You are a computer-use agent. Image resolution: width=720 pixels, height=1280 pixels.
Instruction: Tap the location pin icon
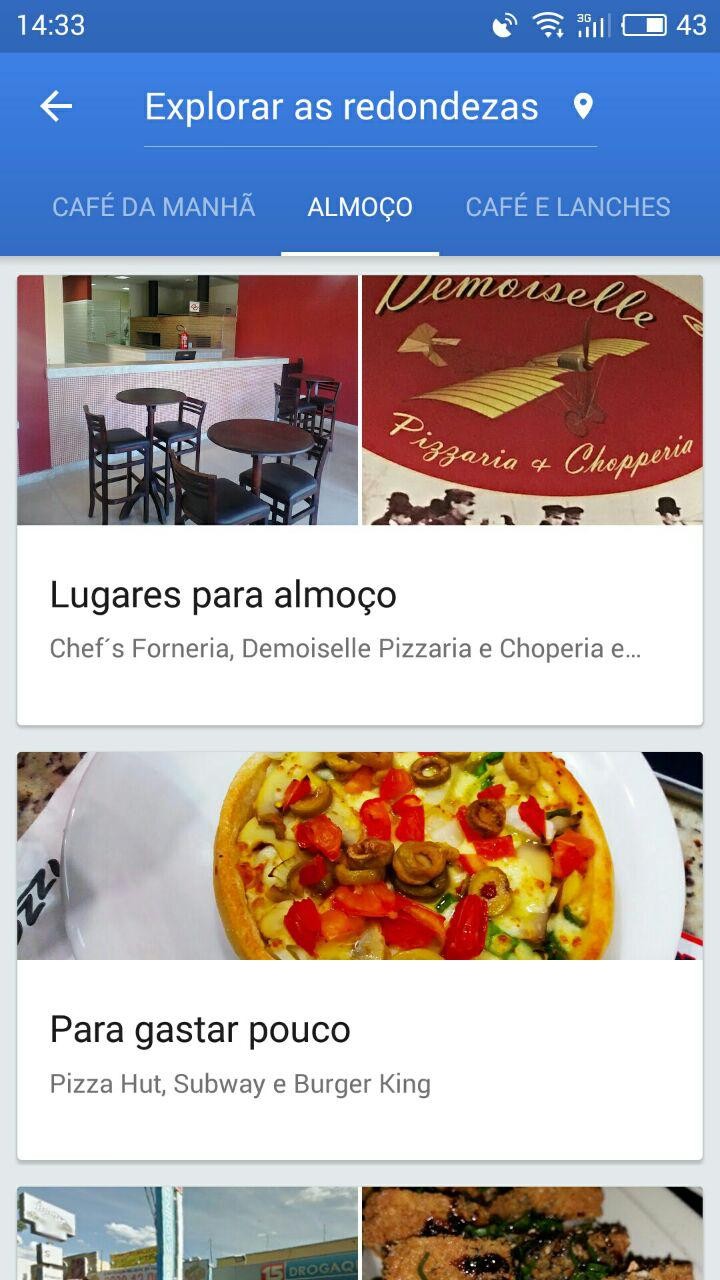(x=583, y=107)
